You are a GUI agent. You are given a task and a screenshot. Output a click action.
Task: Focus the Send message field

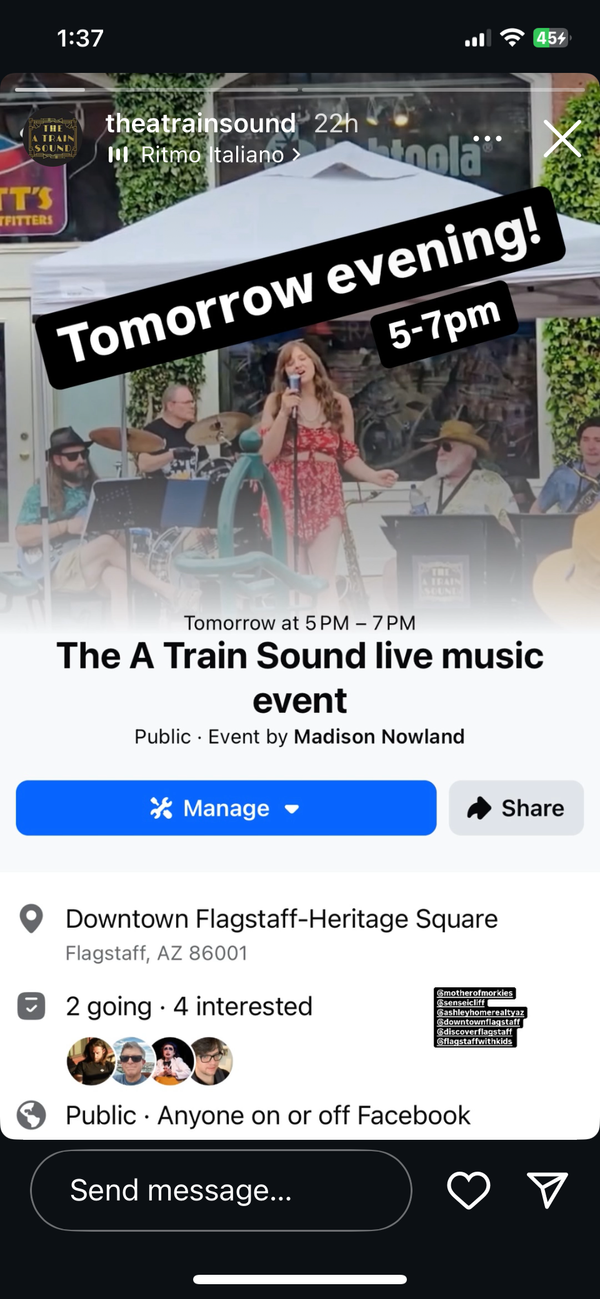221,1190
